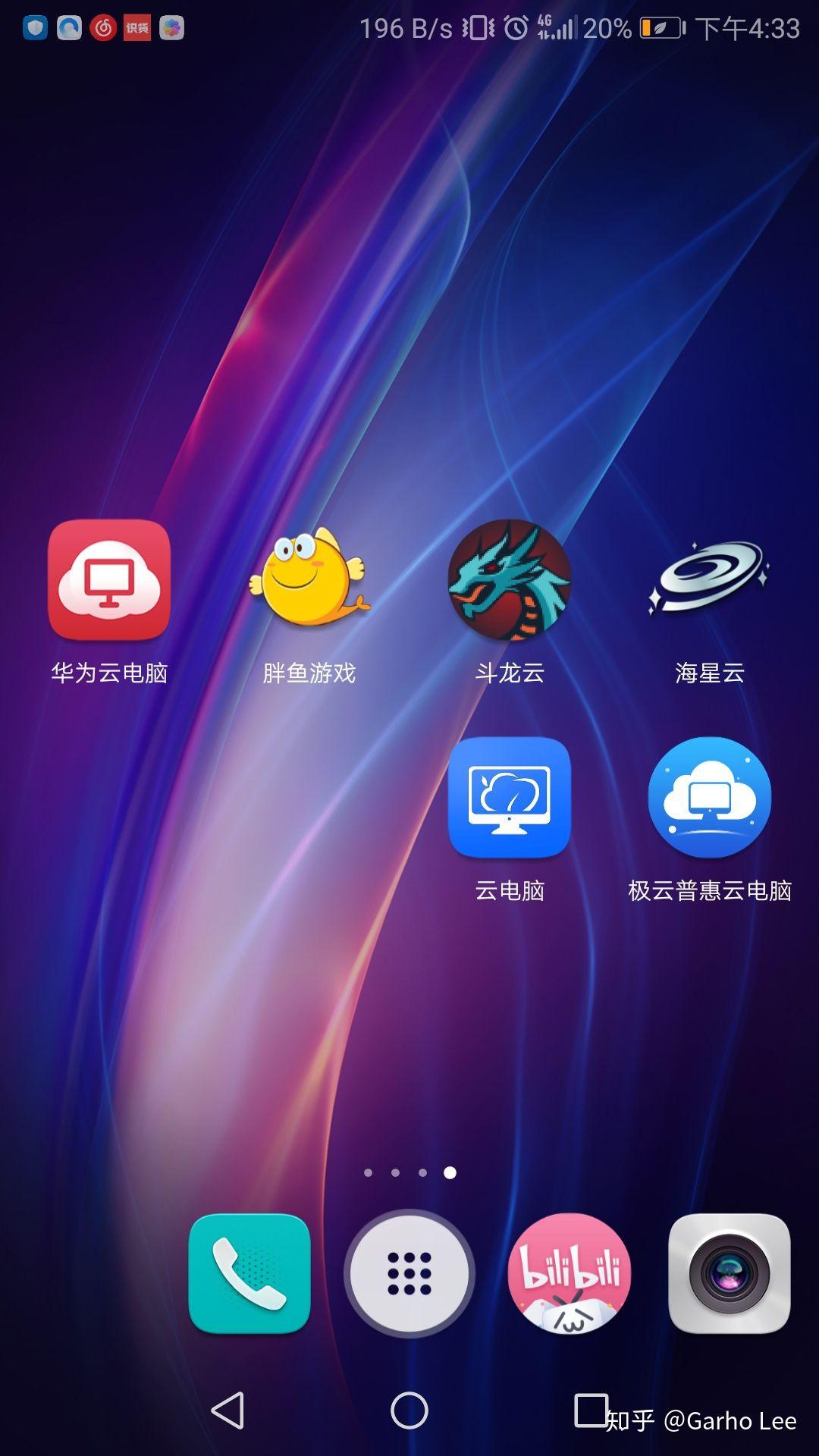Viewport: 819px width, 1456px height.
Task: Open the 华为云电脑 app
Action: 109,580
